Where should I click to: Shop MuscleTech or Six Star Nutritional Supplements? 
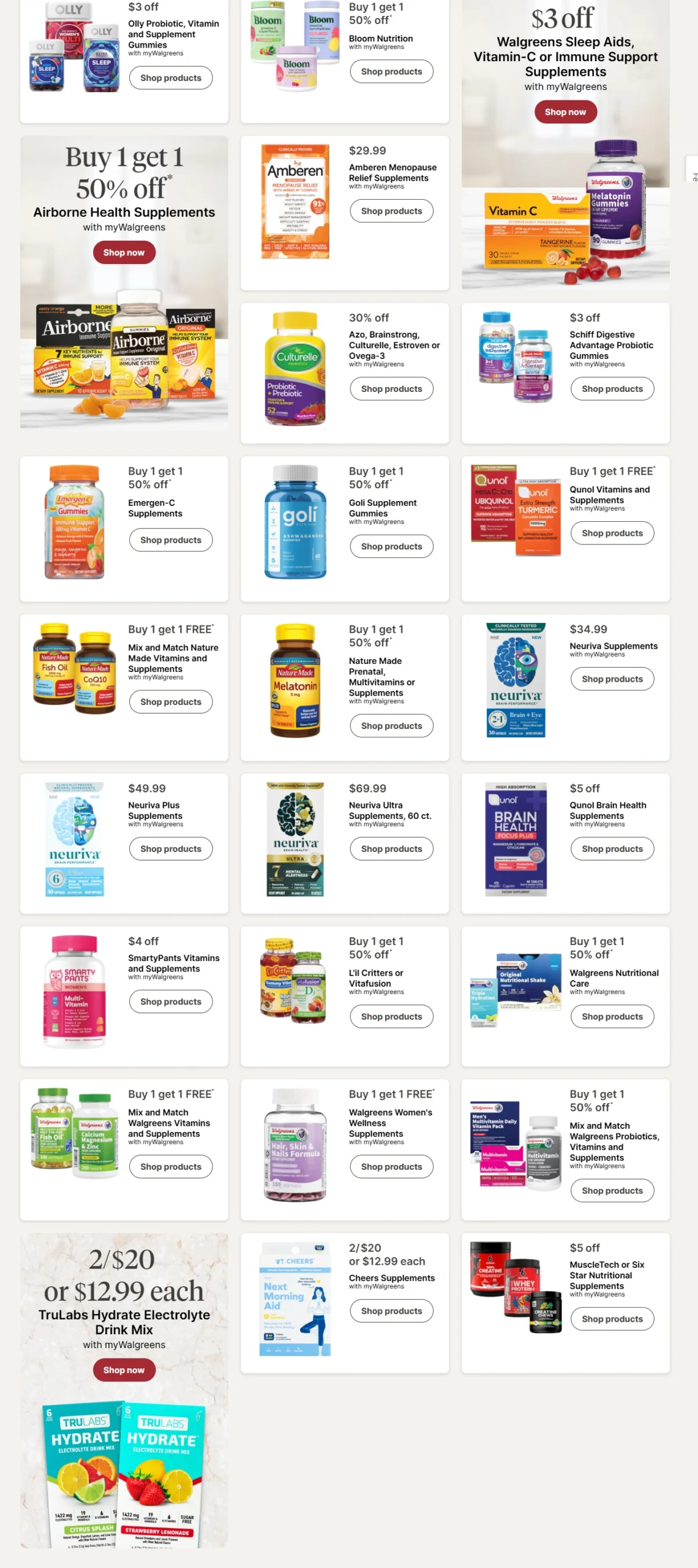tap(612, 1319)
